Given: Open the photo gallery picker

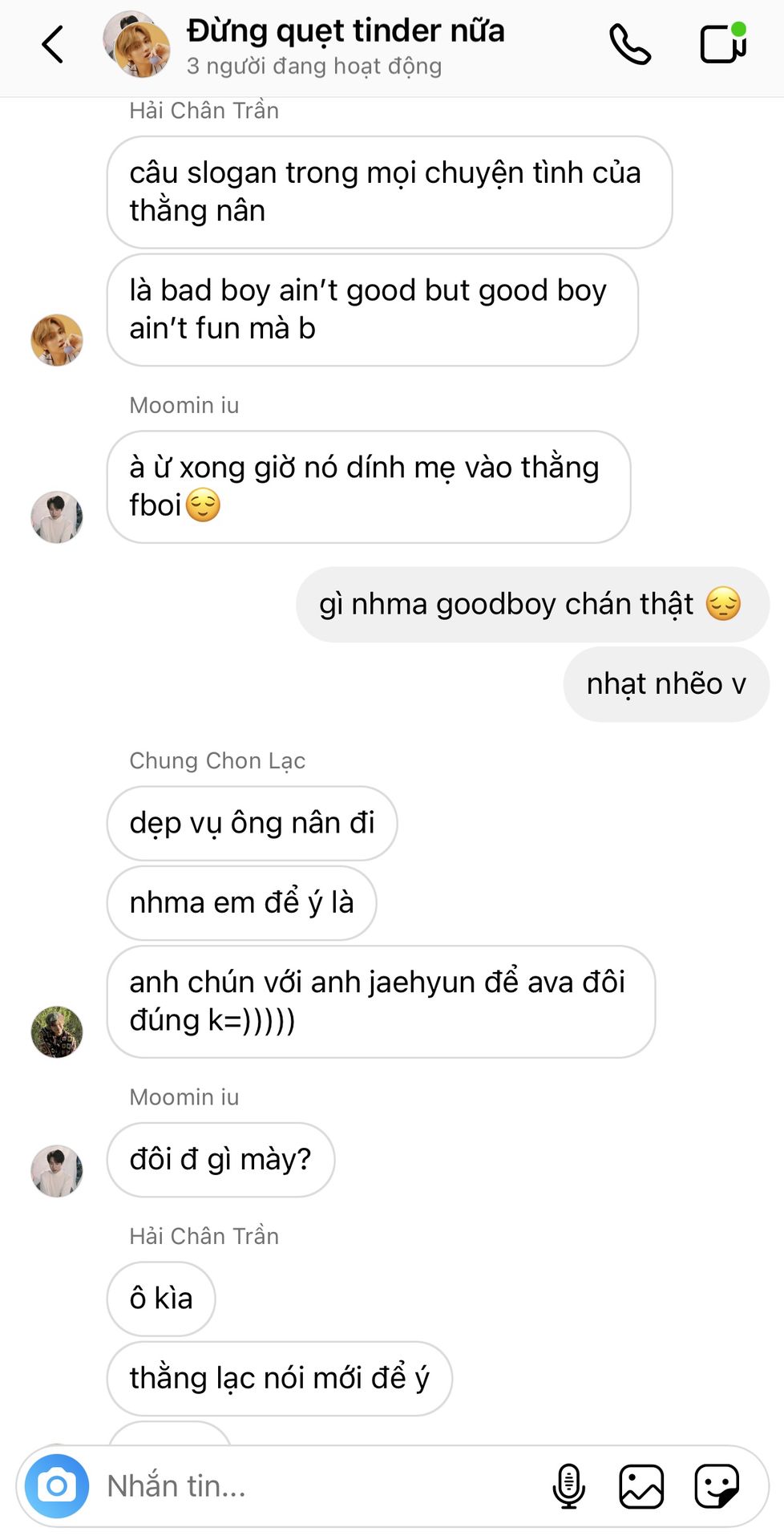Looking at the screenshot, I should click(641, 1486).
